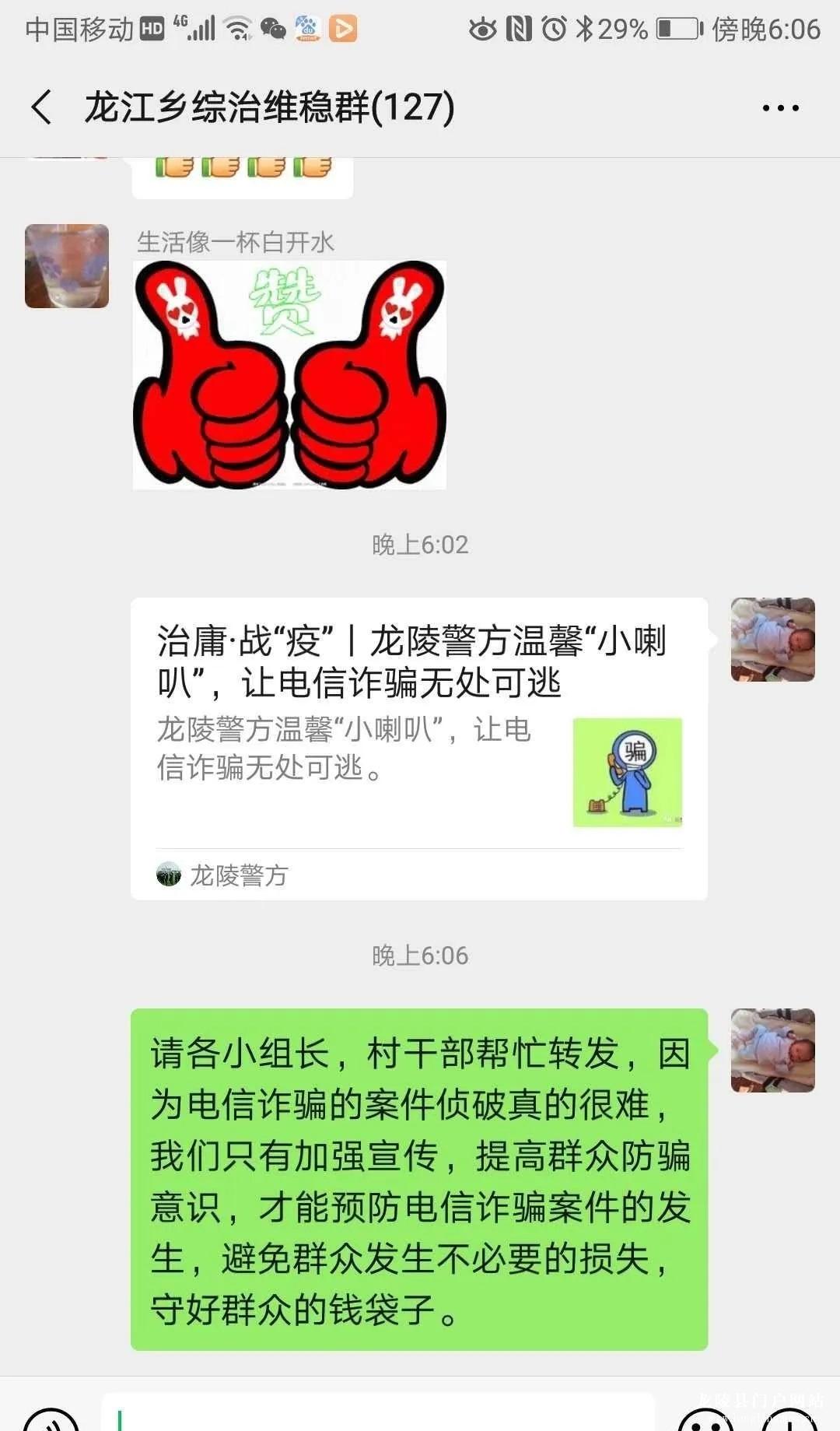Switch to voice input mode
This screenshot has height=1431, width=840.
[51, 1420]
